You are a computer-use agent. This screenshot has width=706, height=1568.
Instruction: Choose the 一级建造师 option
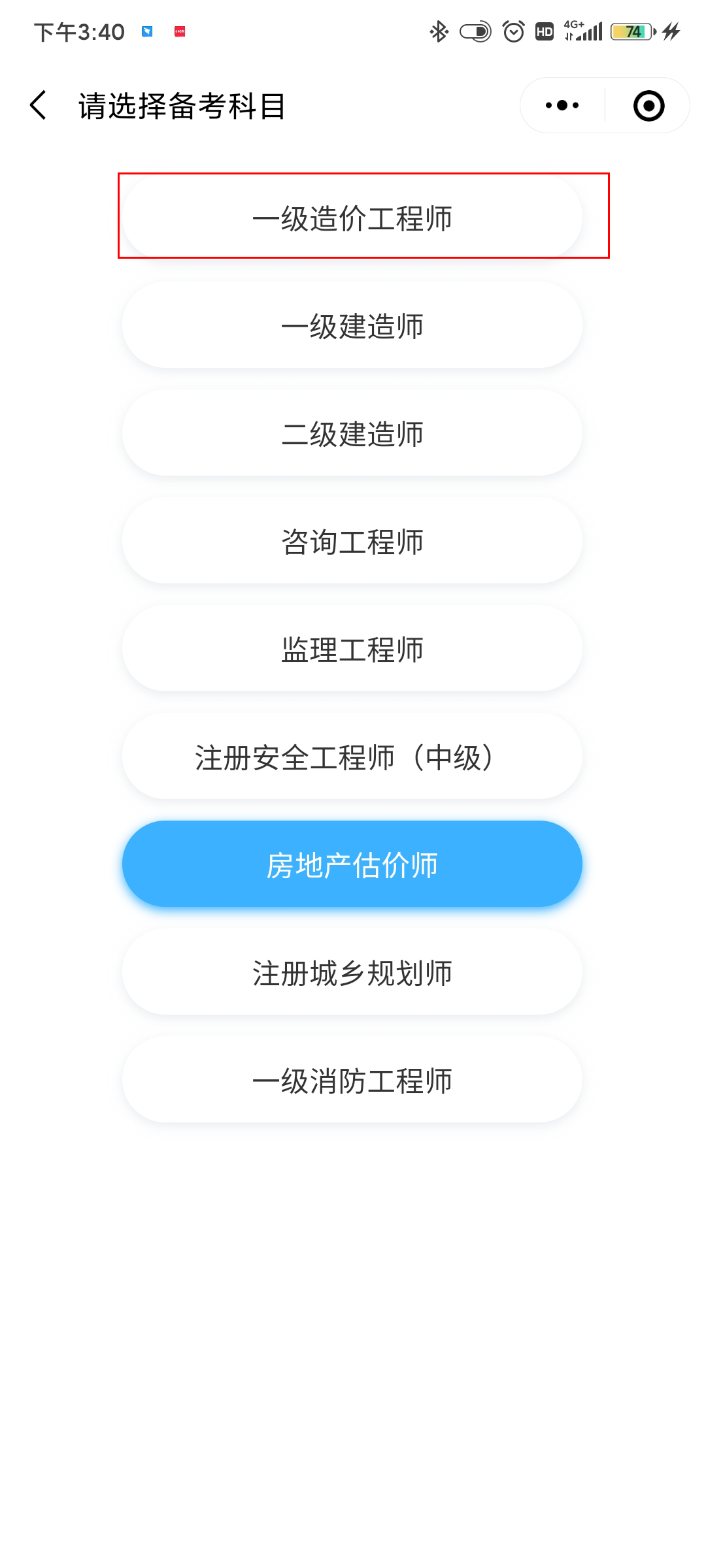pos(352,325)
